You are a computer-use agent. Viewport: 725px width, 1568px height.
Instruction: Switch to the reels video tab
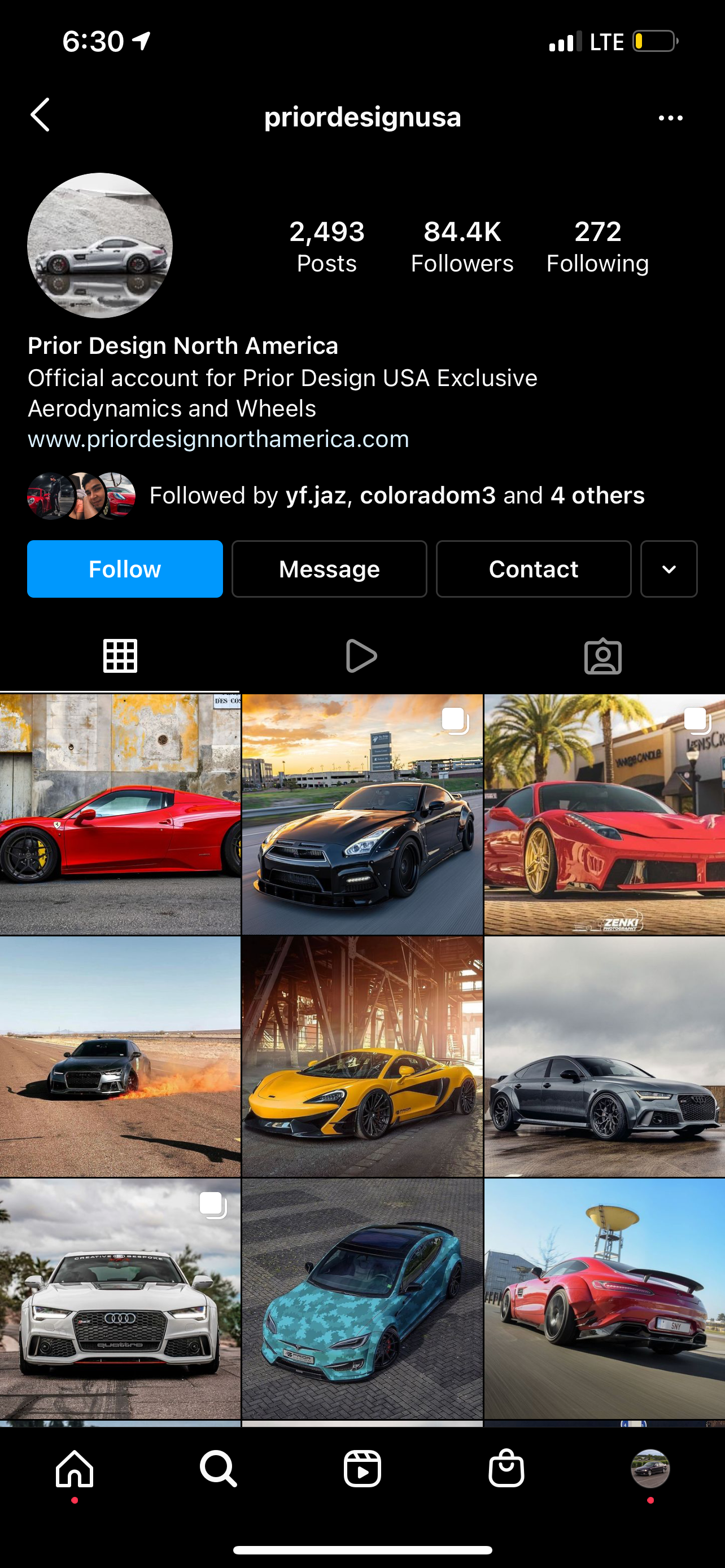coord(361,656)
